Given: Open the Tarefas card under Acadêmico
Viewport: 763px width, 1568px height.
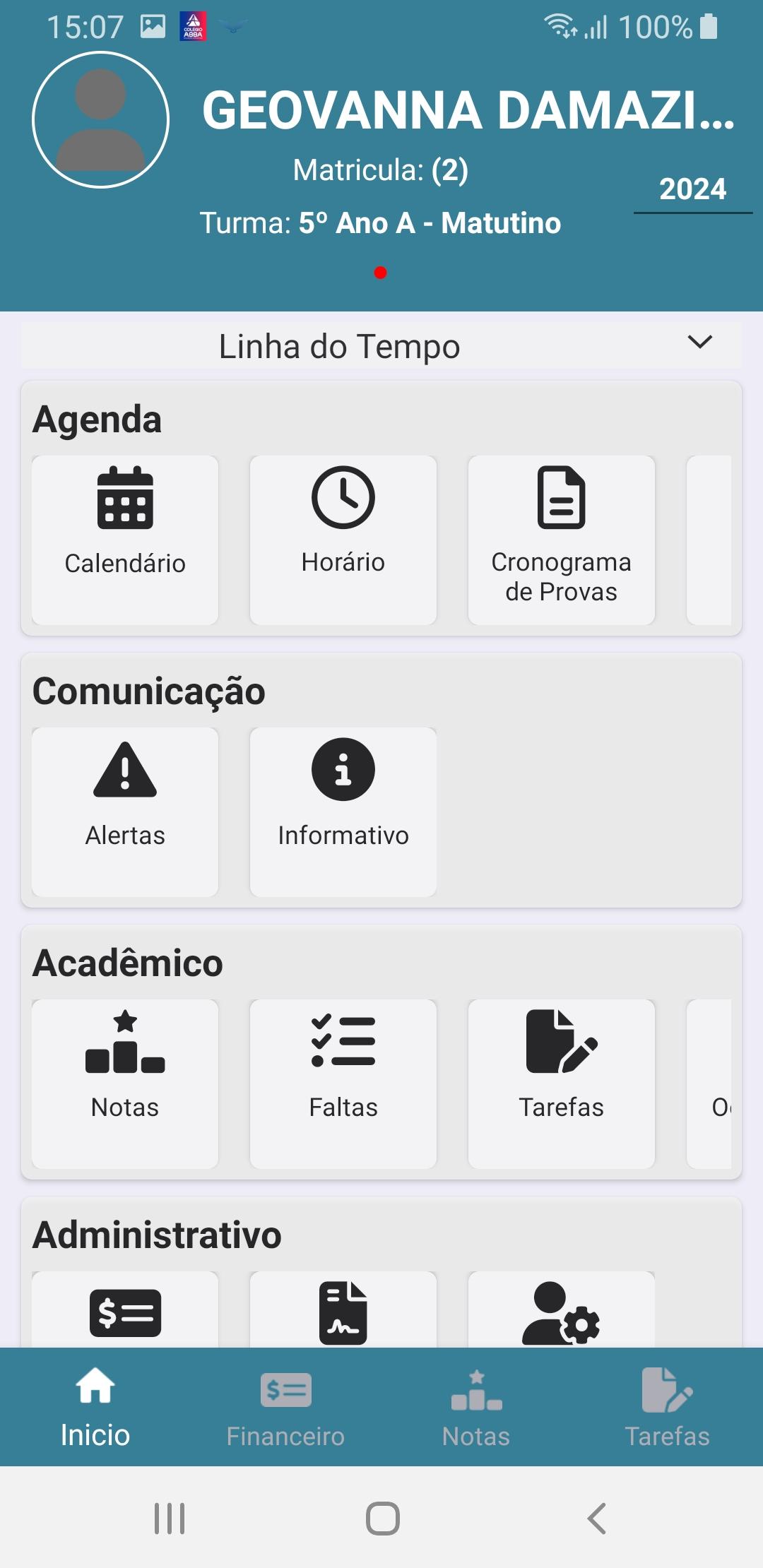Looking at the screenshot, I should point(562,1084).
